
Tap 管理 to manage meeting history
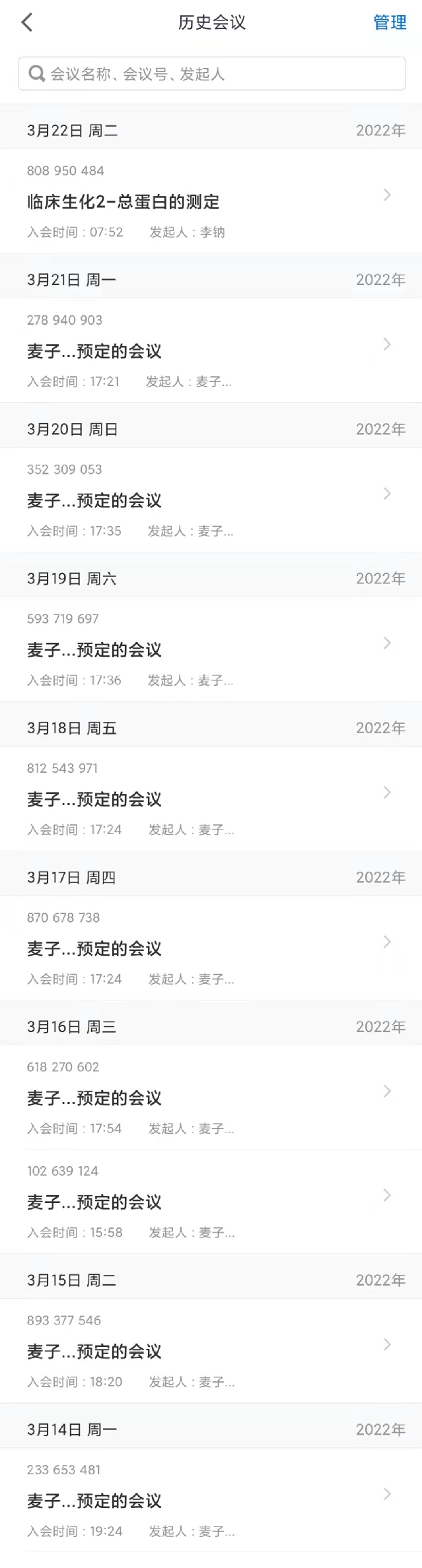[x=390, y=22]
